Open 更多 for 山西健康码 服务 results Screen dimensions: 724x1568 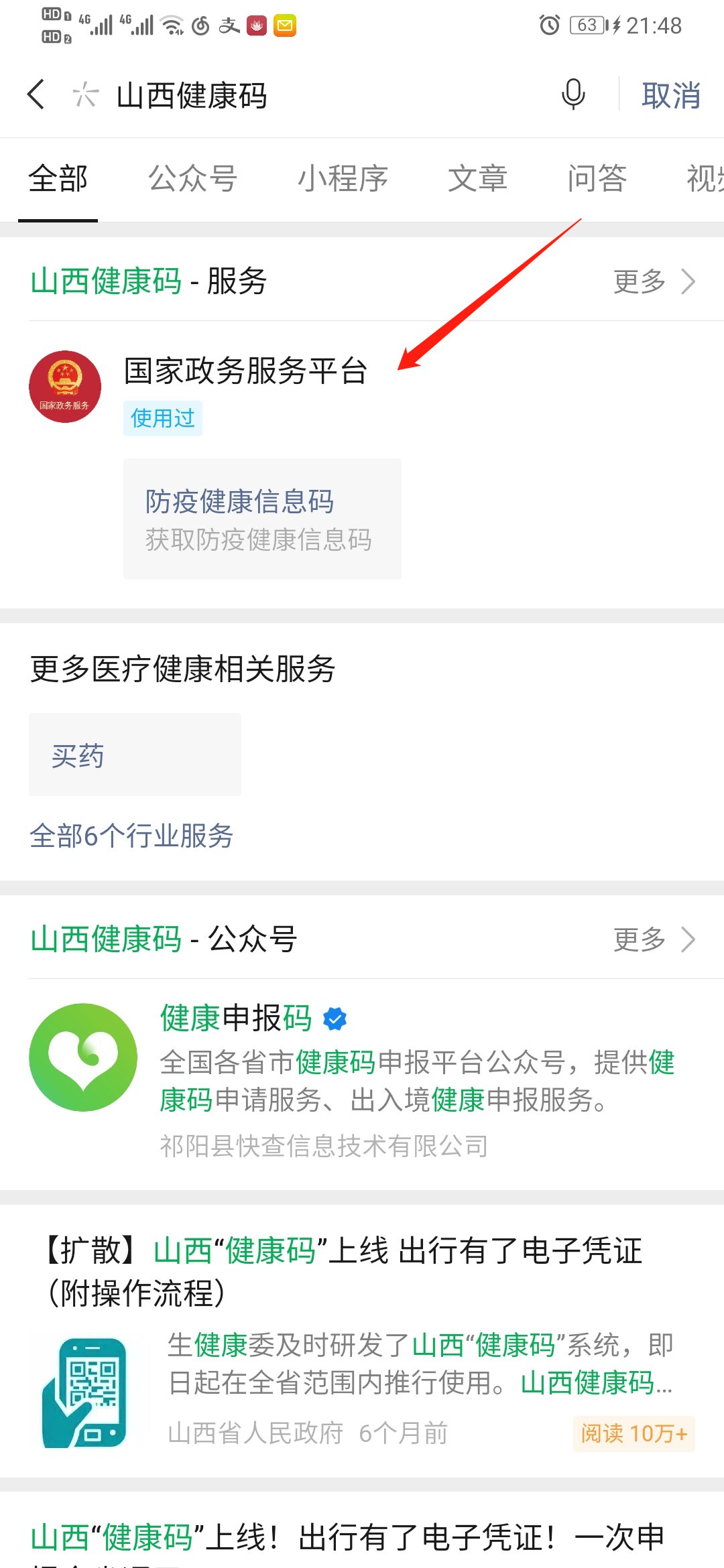click(654, 281)
